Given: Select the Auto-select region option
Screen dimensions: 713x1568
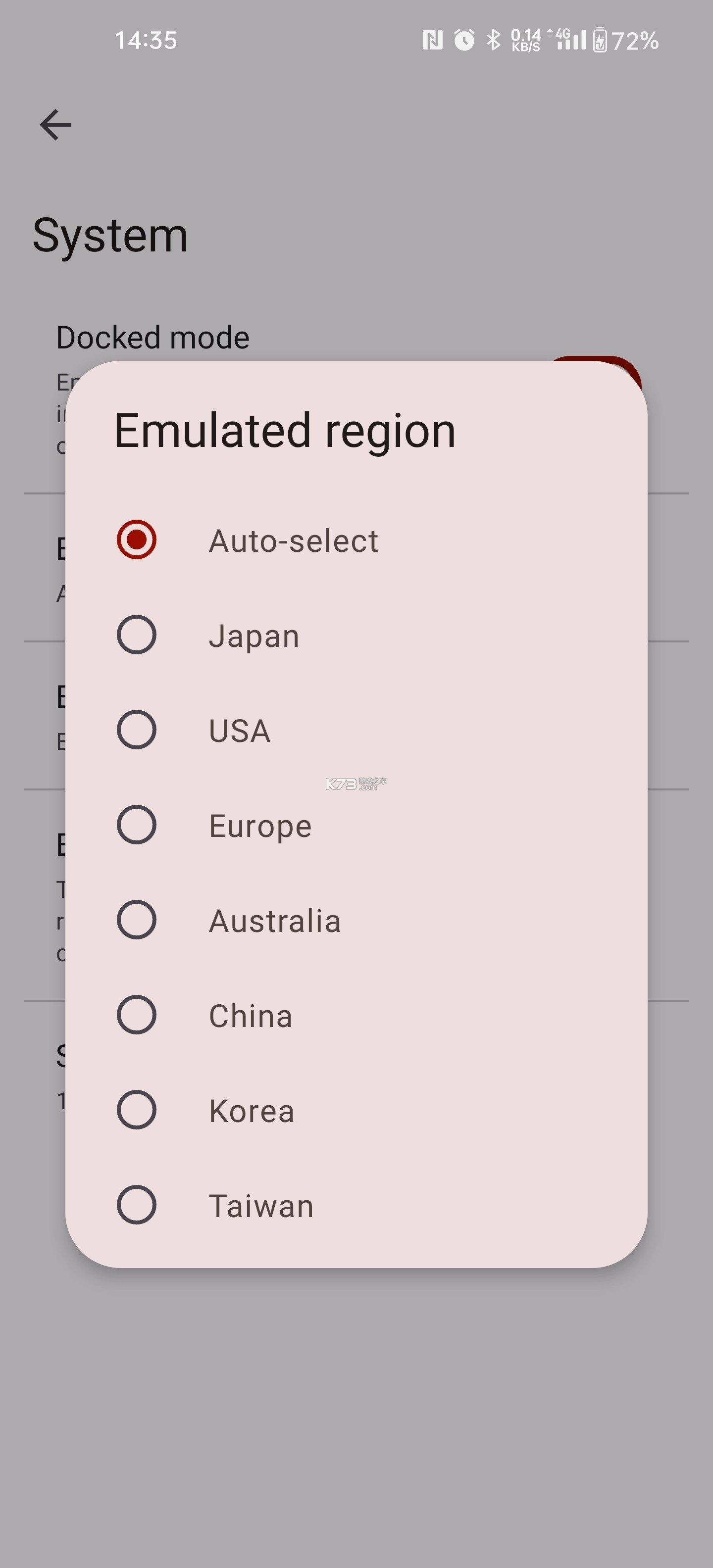Looking at the screenshot, I should [356, 540].
